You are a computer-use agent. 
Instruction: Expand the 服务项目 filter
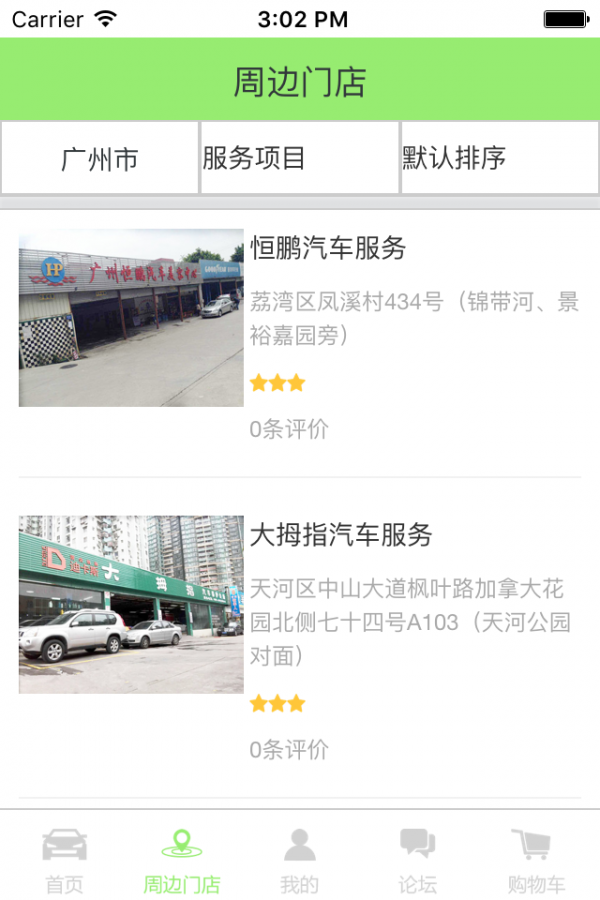299,158
